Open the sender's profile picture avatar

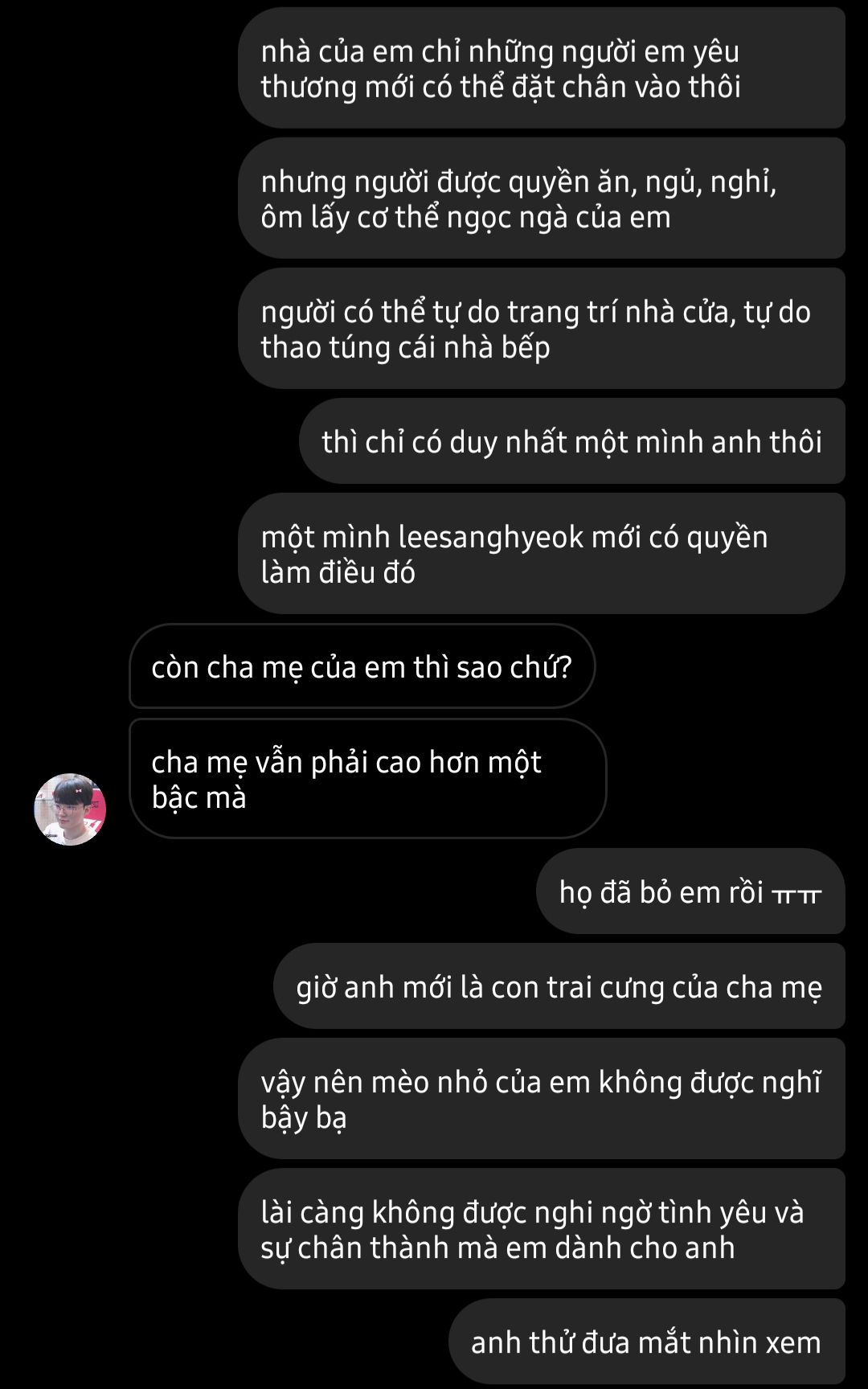point(70,809)
